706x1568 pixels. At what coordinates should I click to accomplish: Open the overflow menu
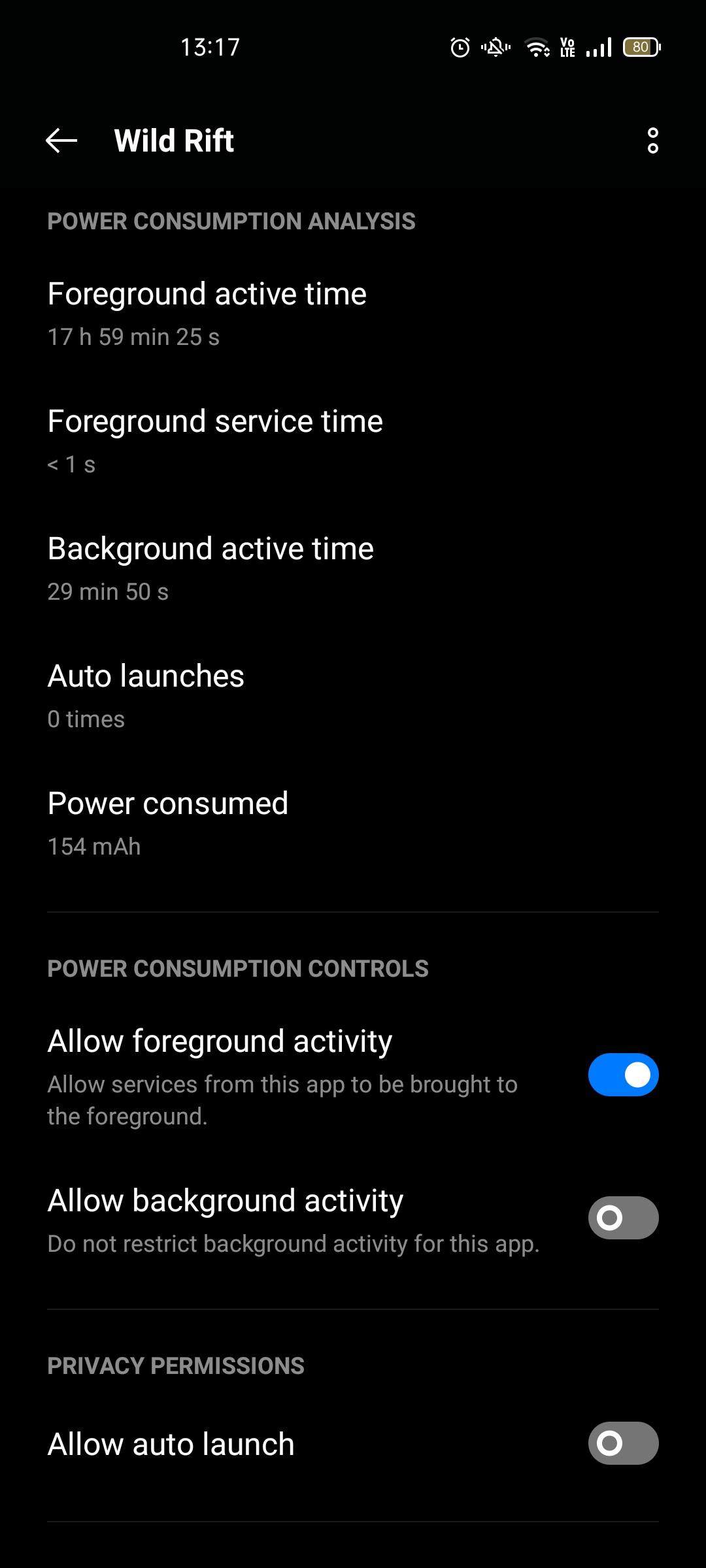pos(652,140)
